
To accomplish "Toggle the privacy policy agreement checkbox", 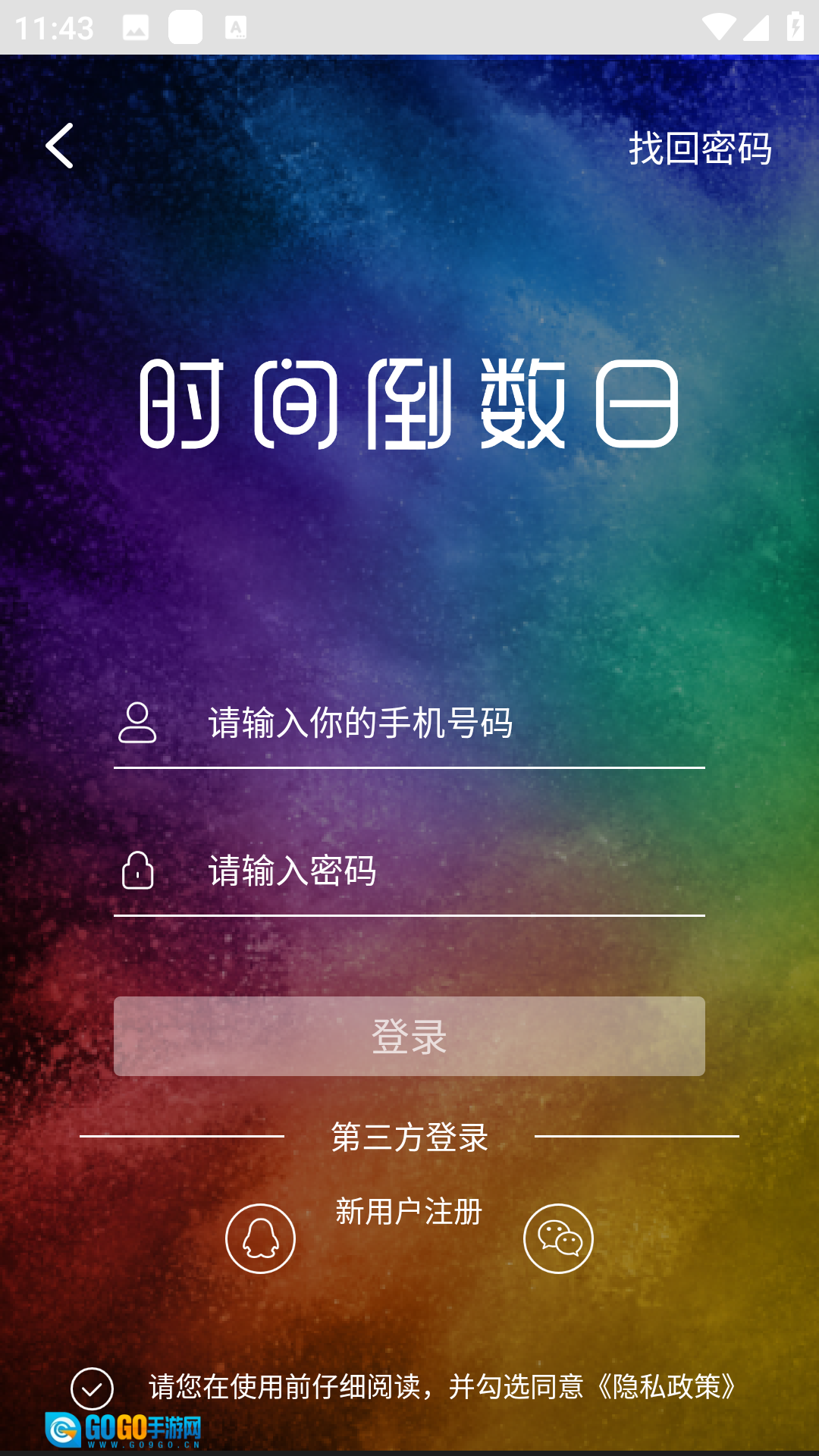I will pyautogui.click(x=92, y=1389).
